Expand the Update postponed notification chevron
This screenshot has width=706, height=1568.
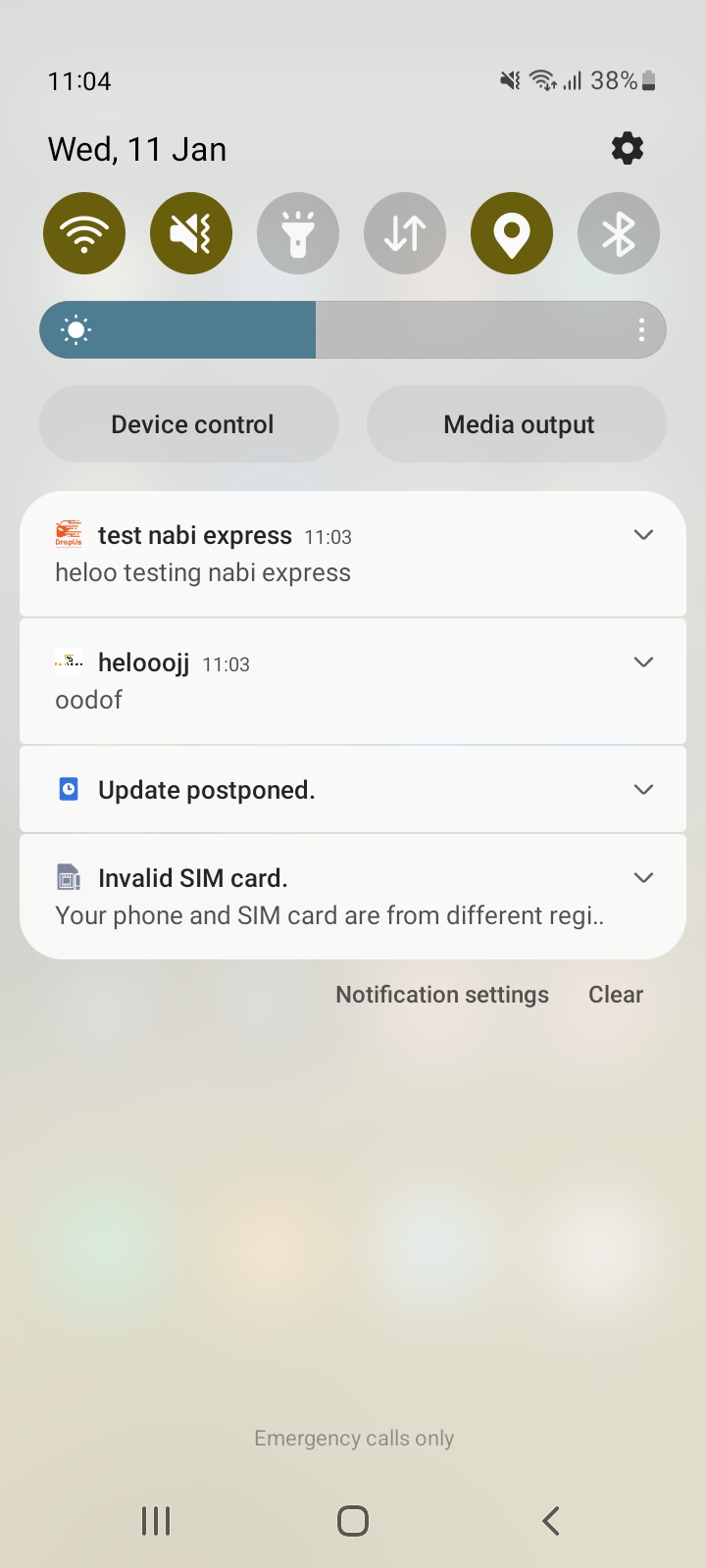[643, 790]
